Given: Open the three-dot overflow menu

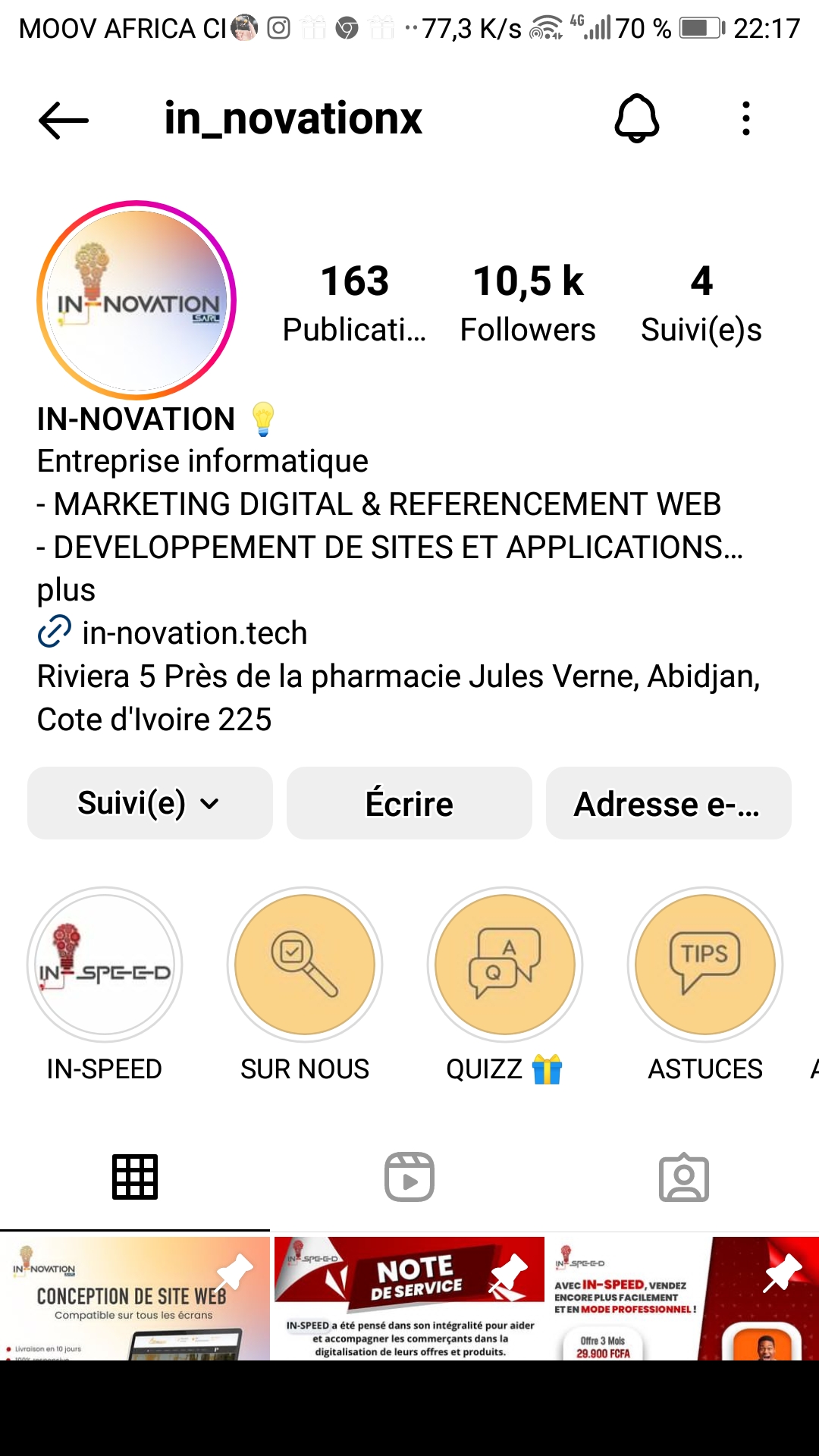Looking at the screenshot, I should click(x=746, y=119).
